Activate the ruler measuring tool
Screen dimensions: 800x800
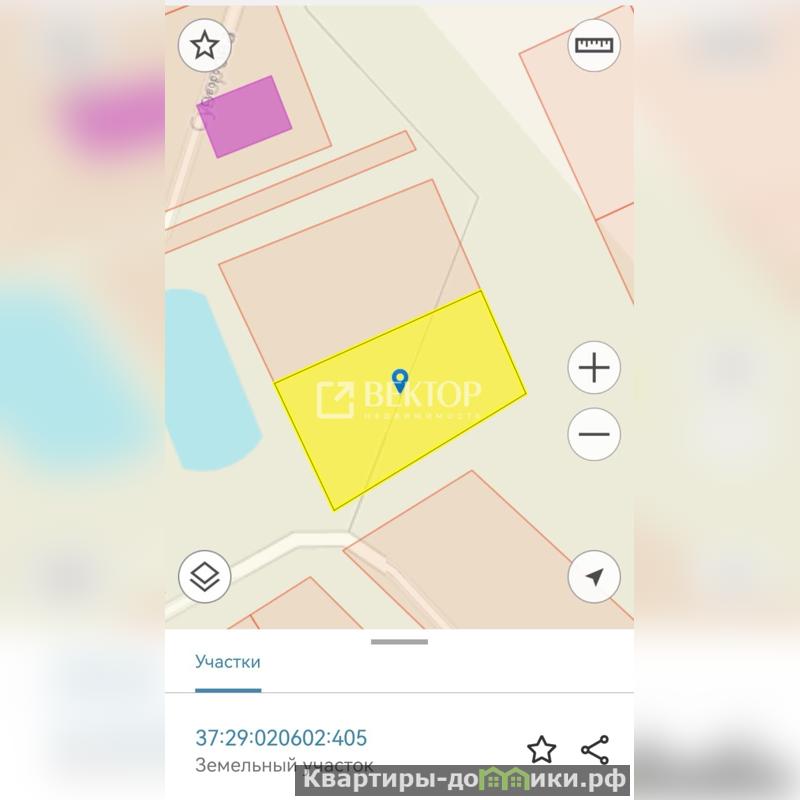pos(594,45)
